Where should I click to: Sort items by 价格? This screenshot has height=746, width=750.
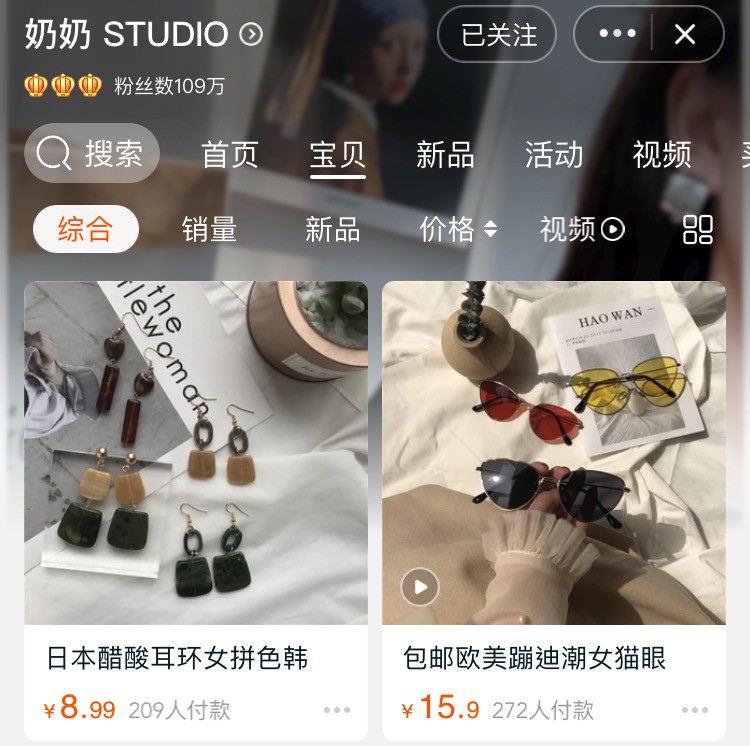(458, 229)
